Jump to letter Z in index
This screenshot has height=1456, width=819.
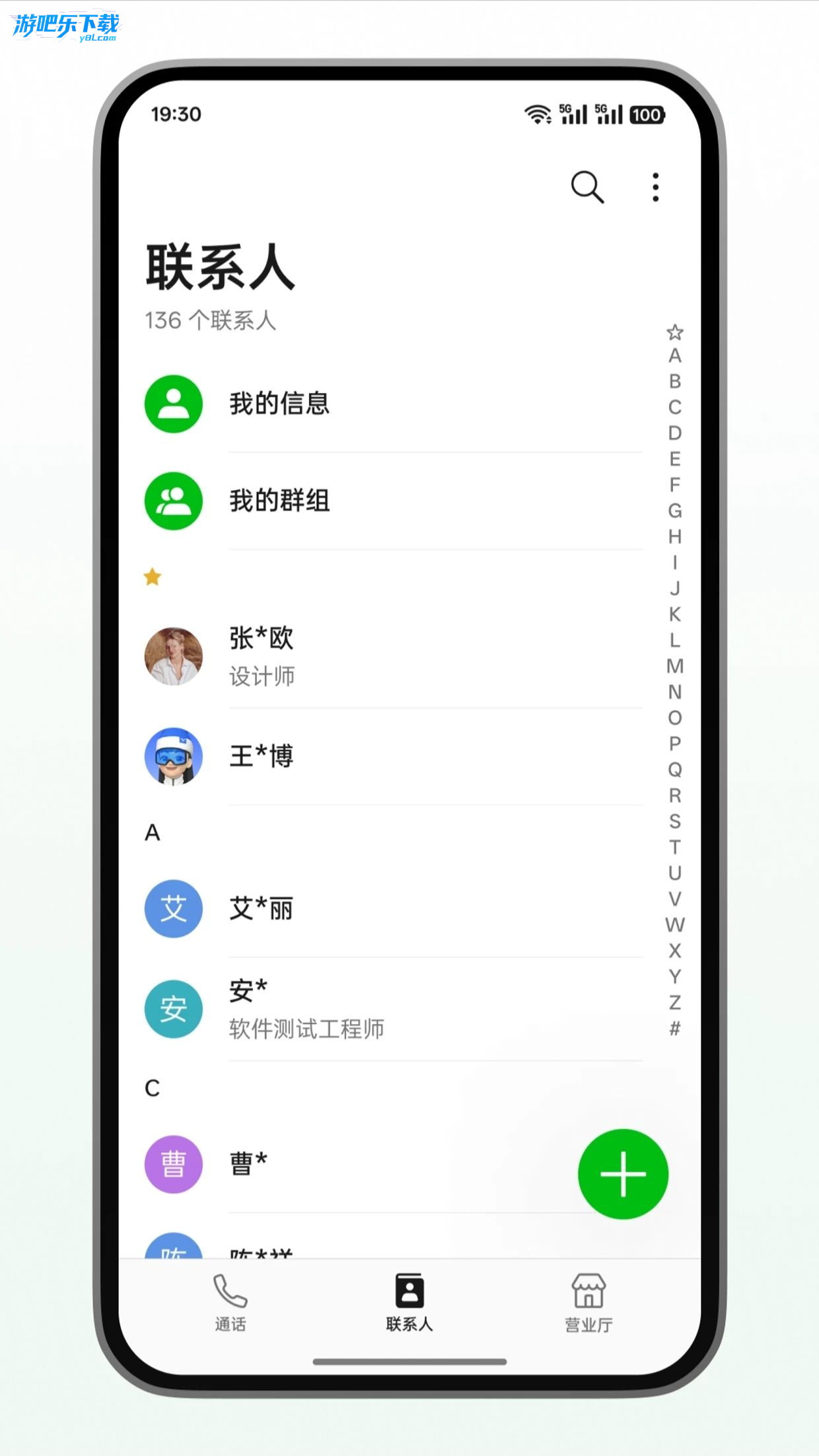click(x=674, y=1002)
